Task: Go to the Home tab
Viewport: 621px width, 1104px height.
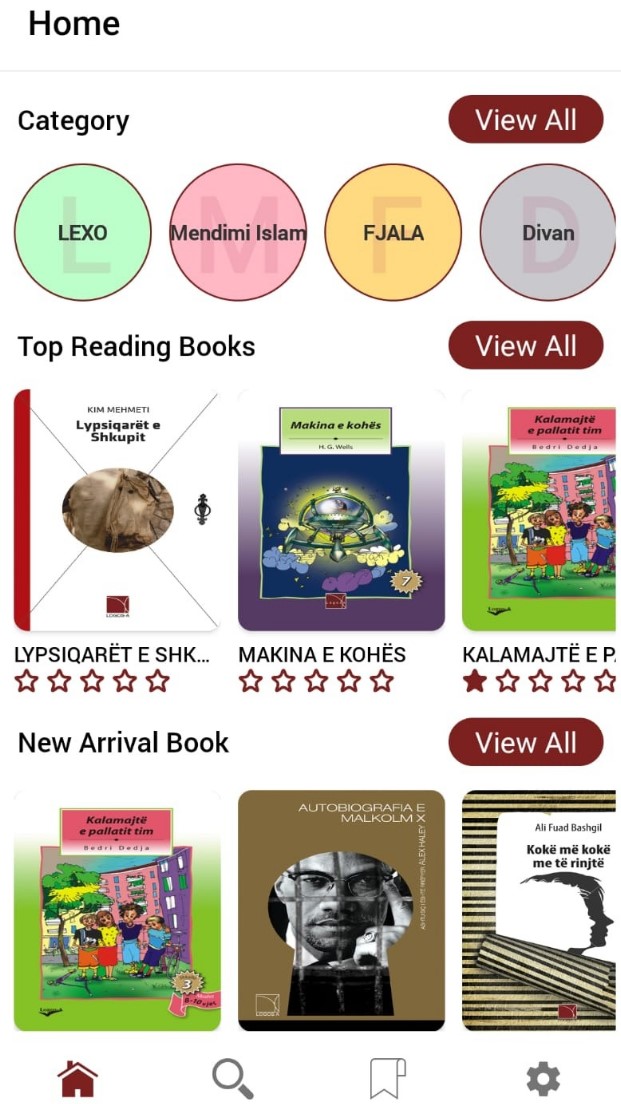Action: click(x=78, y=1079)
